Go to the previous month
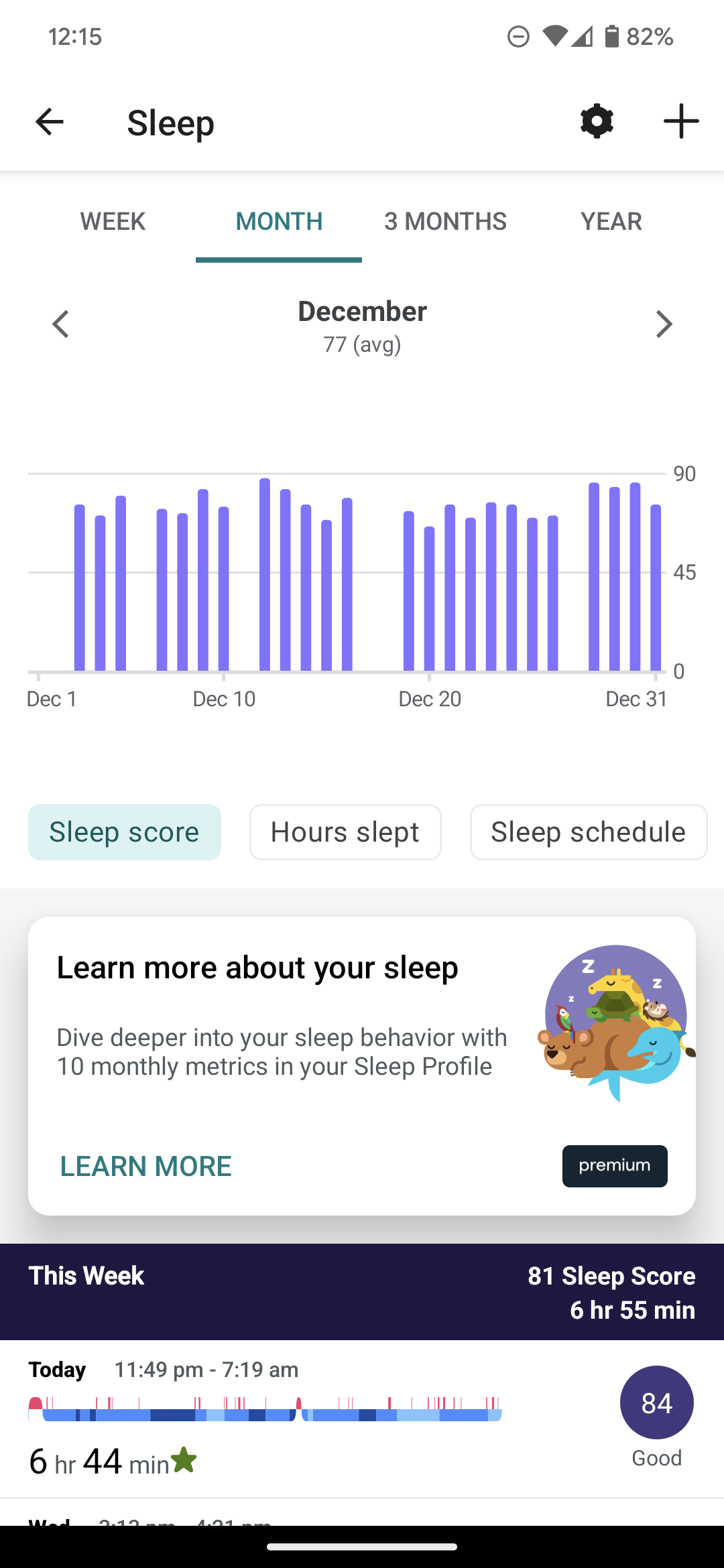Screen dimensions: 724x1568 click(61, 324)
